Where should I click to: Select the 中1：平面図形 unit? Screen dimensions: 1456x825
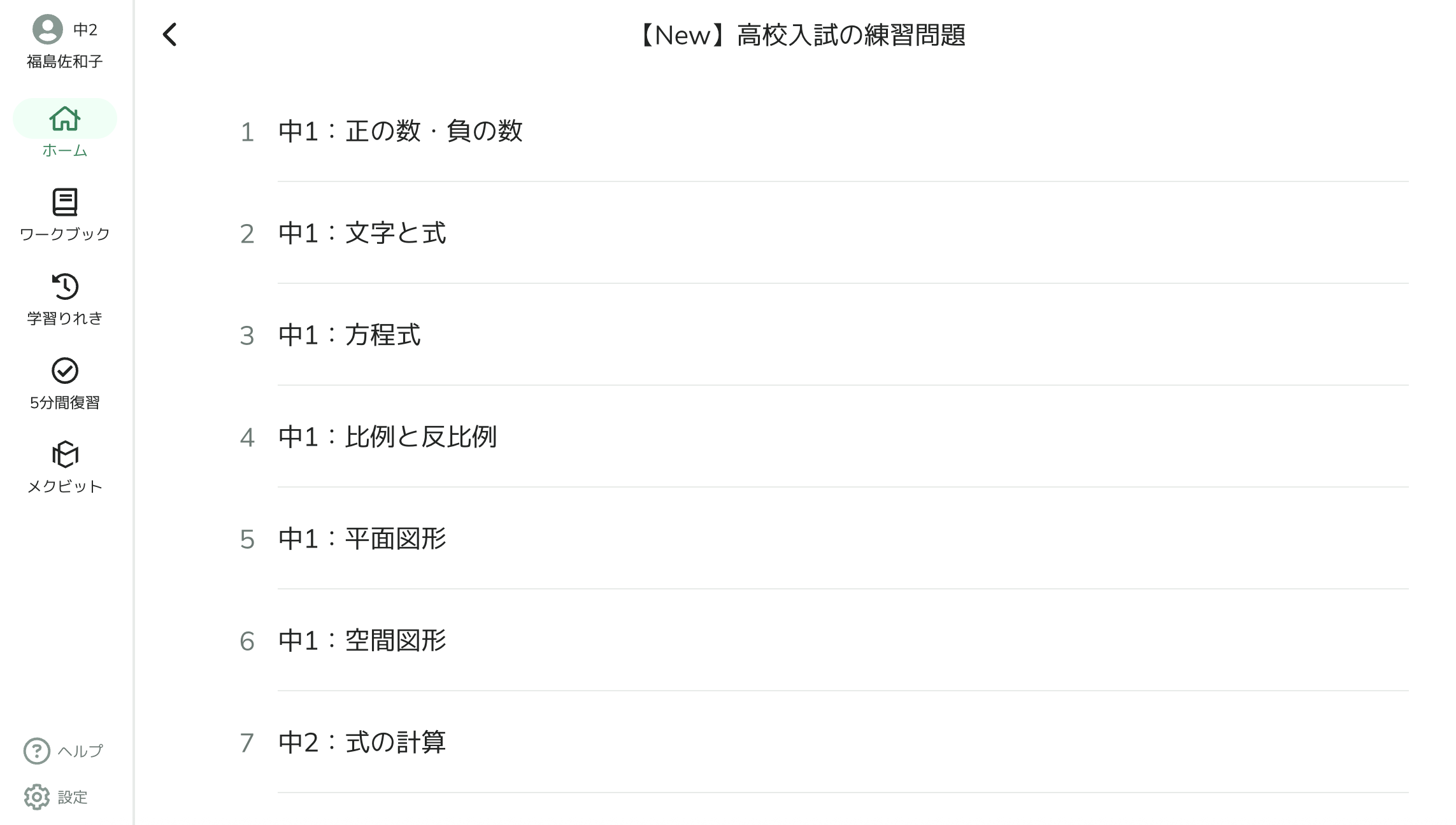[x=362, y=539]
